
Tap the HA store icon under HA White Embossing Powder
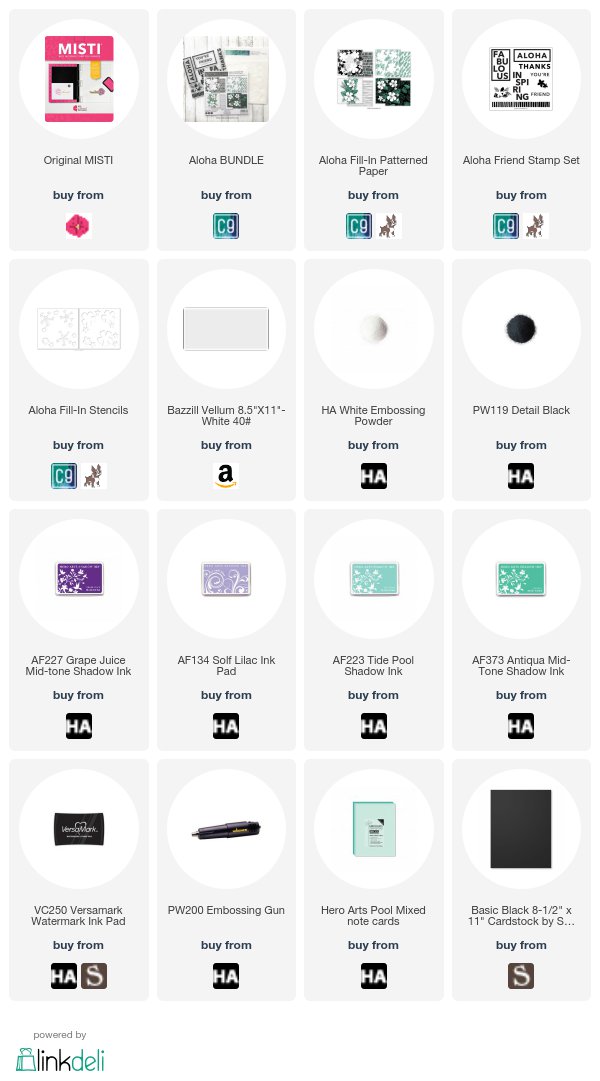point(374,476)
